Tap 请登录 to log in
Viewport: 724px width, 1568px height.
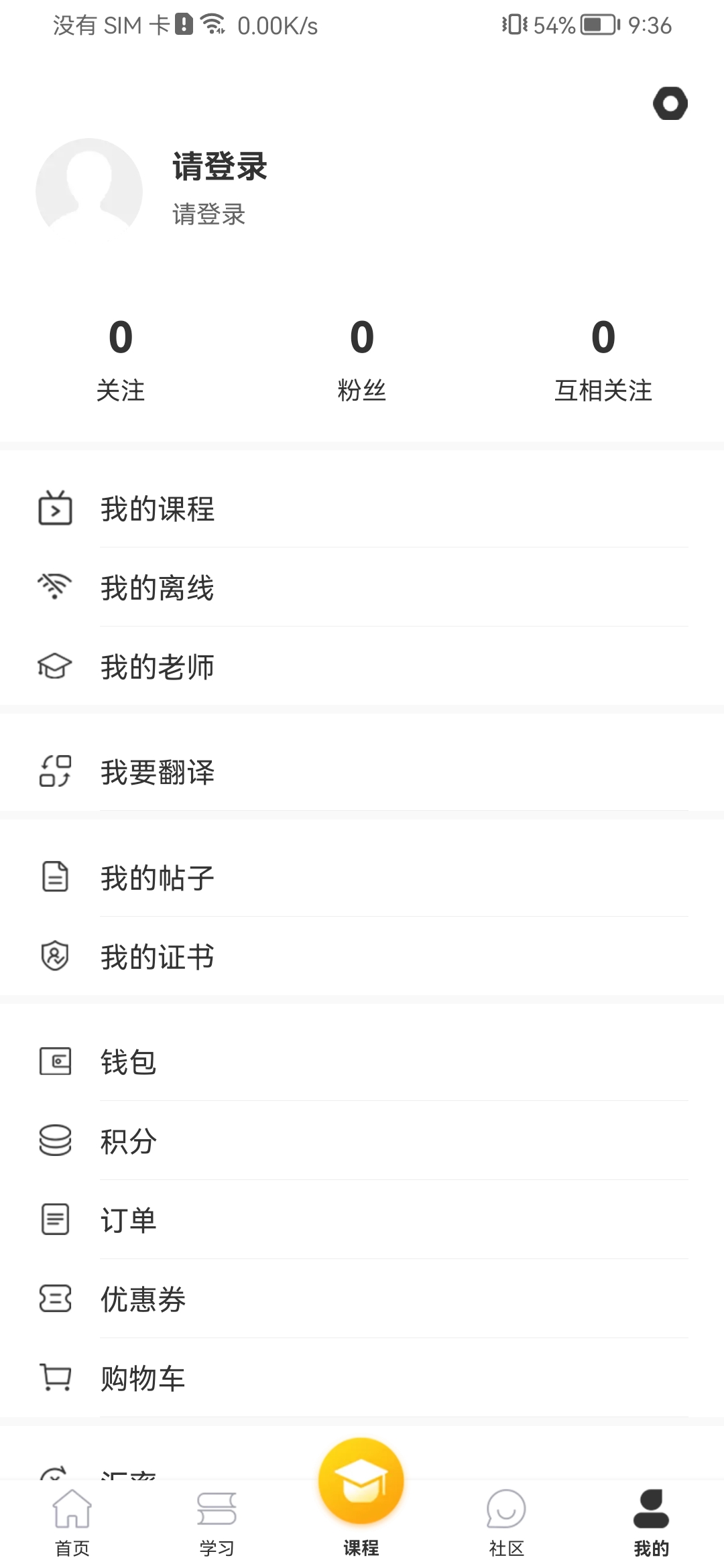pos(220,167)
